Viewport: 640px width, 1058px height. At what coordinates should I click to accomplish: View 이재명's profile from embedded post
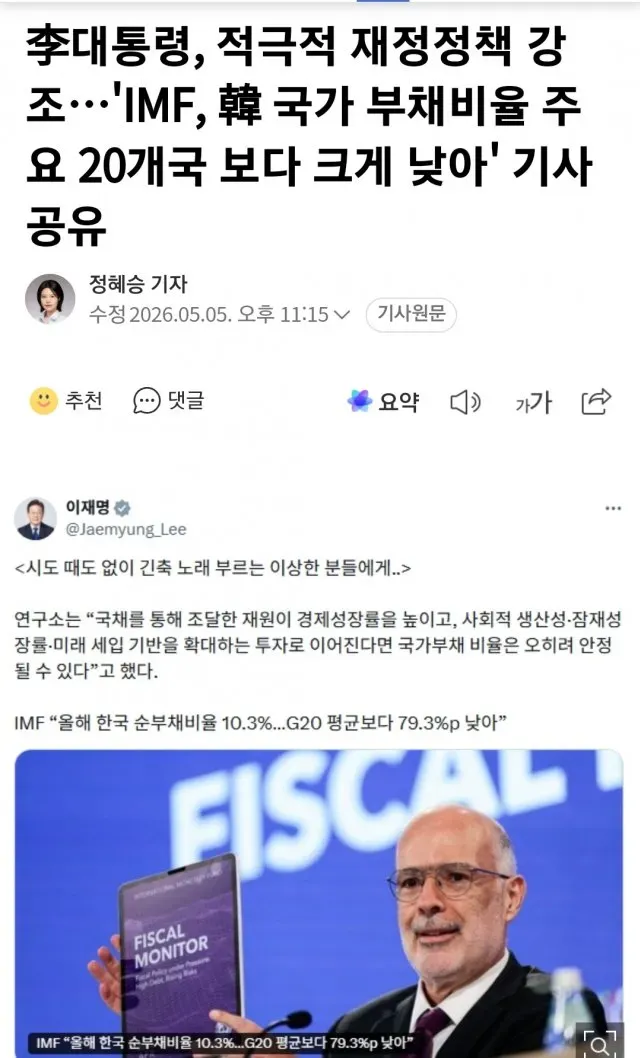tap(35, 519)
